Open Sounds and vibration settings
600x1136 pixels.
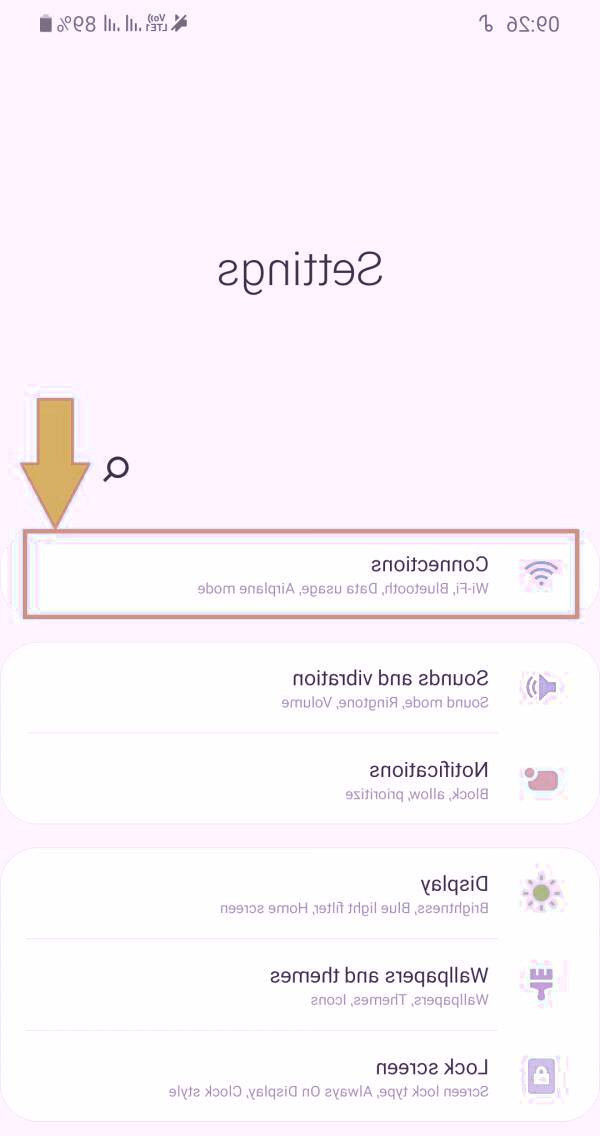(300, 688)
